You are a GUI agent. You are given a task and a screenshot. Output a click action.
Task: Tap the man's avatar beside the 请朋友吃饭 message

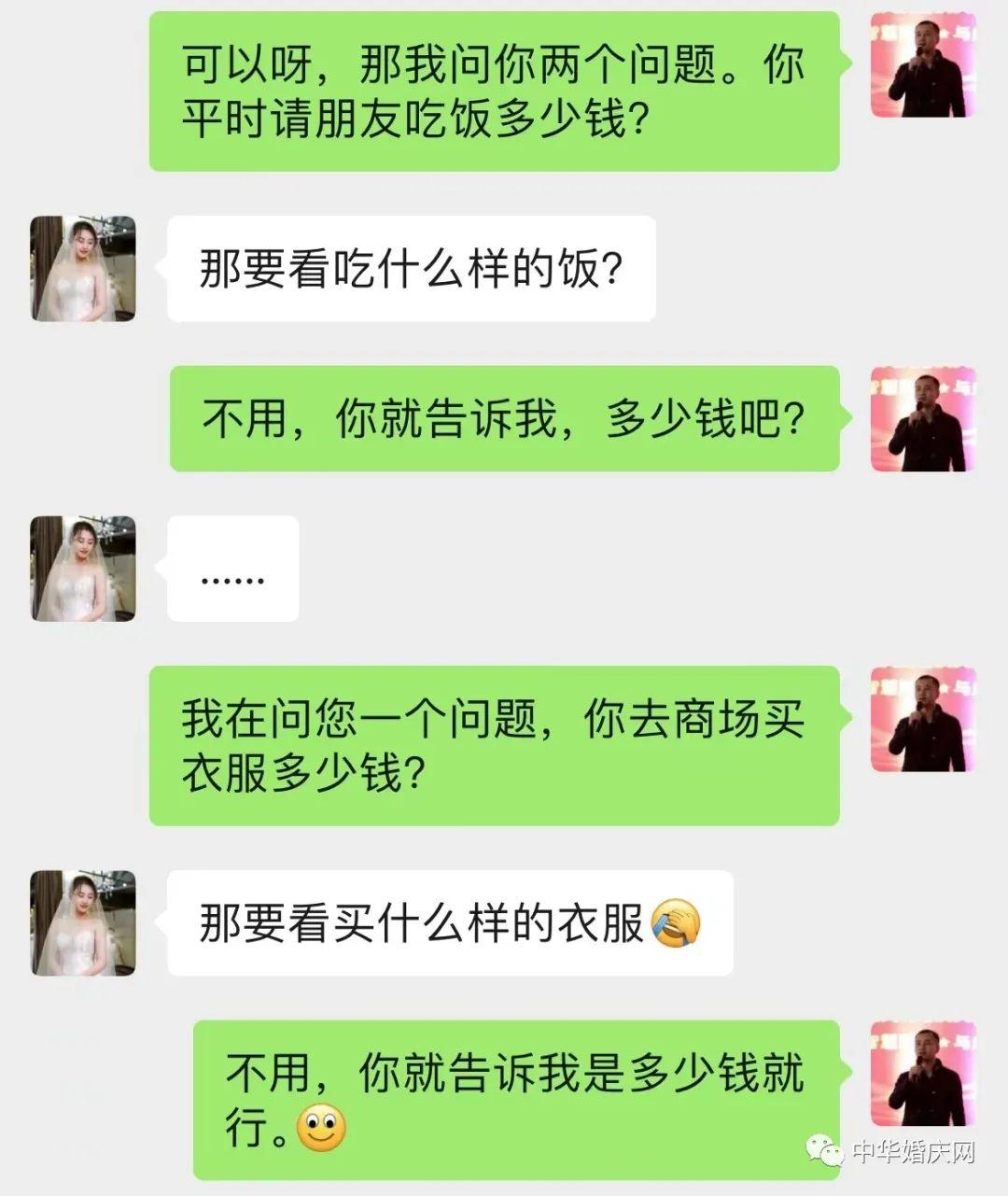coord(923,65)
